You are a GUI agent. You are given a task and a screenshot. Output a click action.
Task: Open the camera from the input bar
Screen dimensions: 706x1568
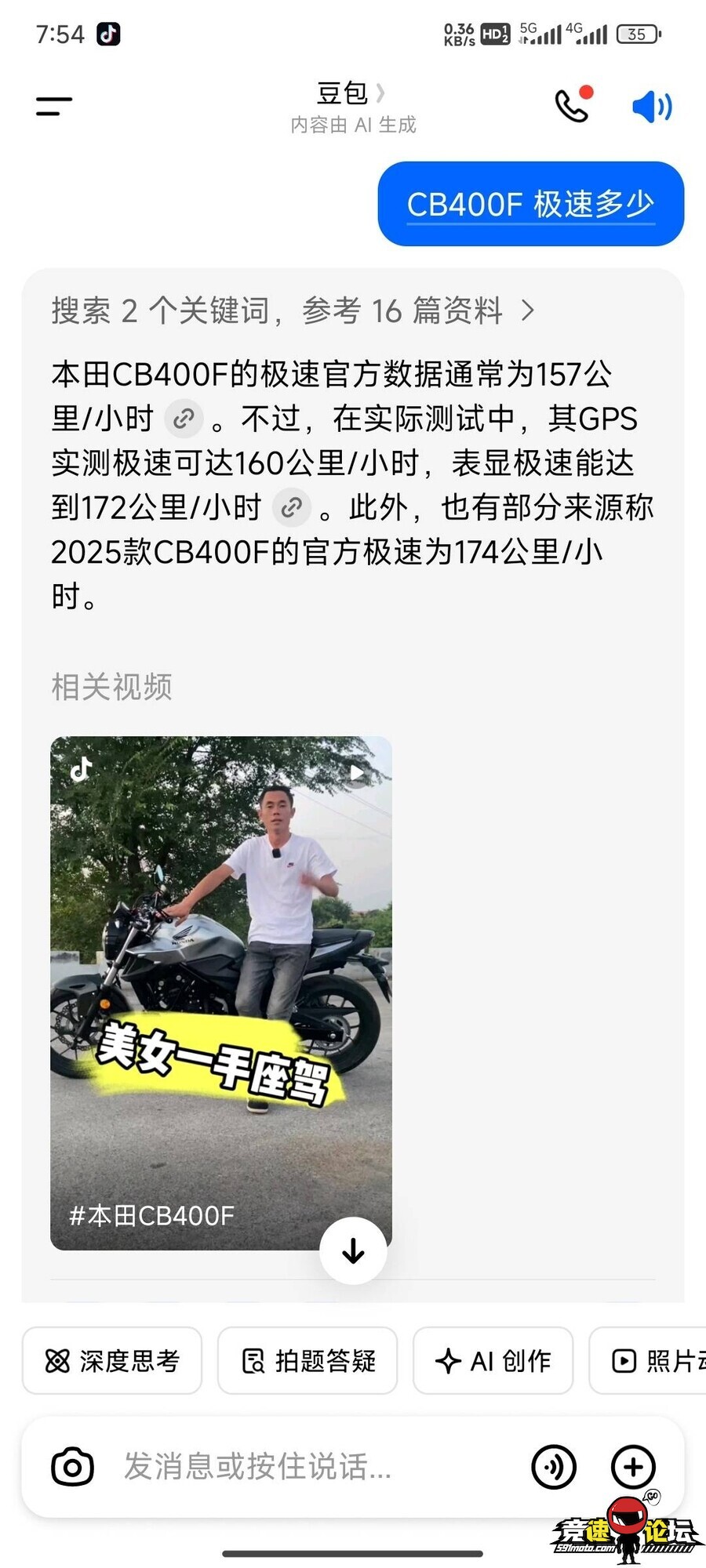click(x=72, y=1467)
